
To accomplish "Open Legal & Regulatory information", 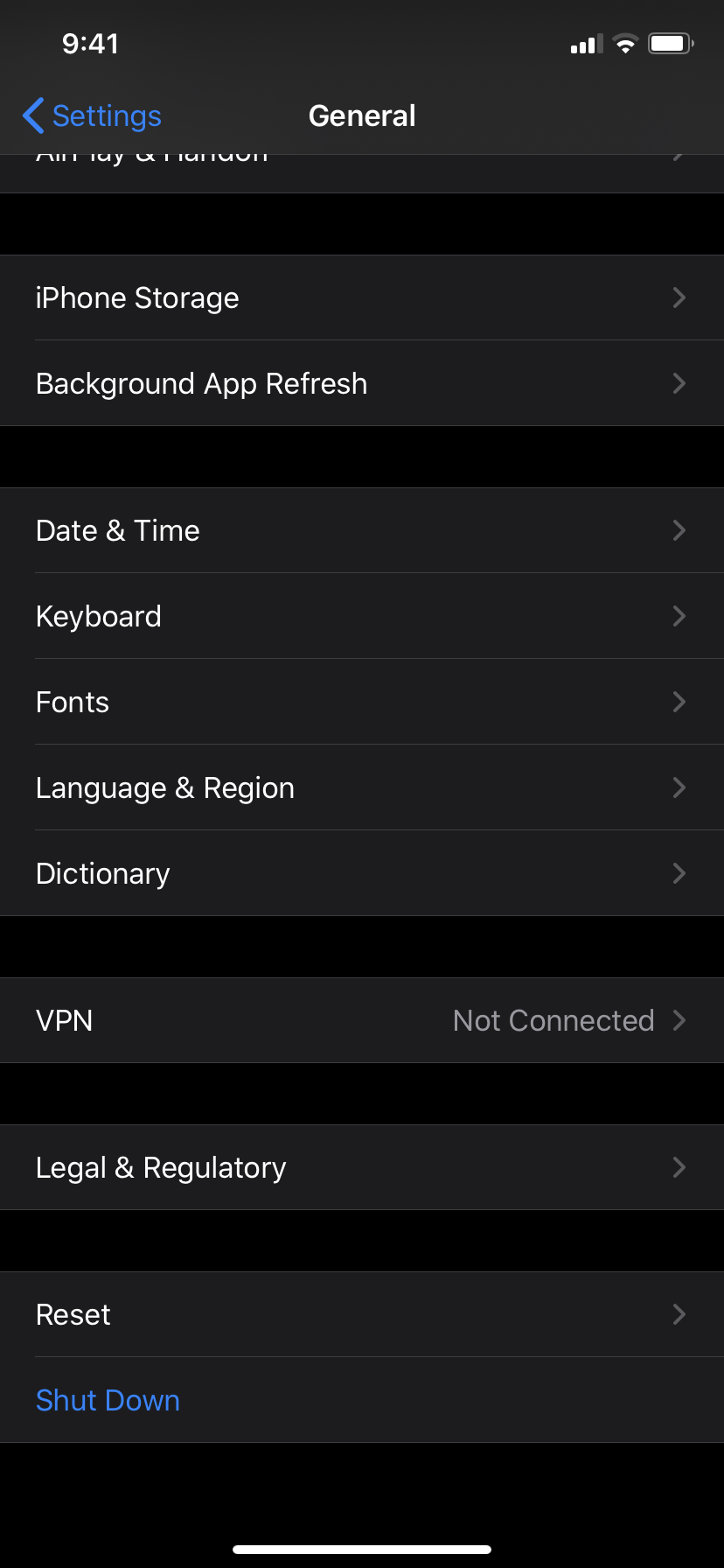I will (x=362, y=1167).
